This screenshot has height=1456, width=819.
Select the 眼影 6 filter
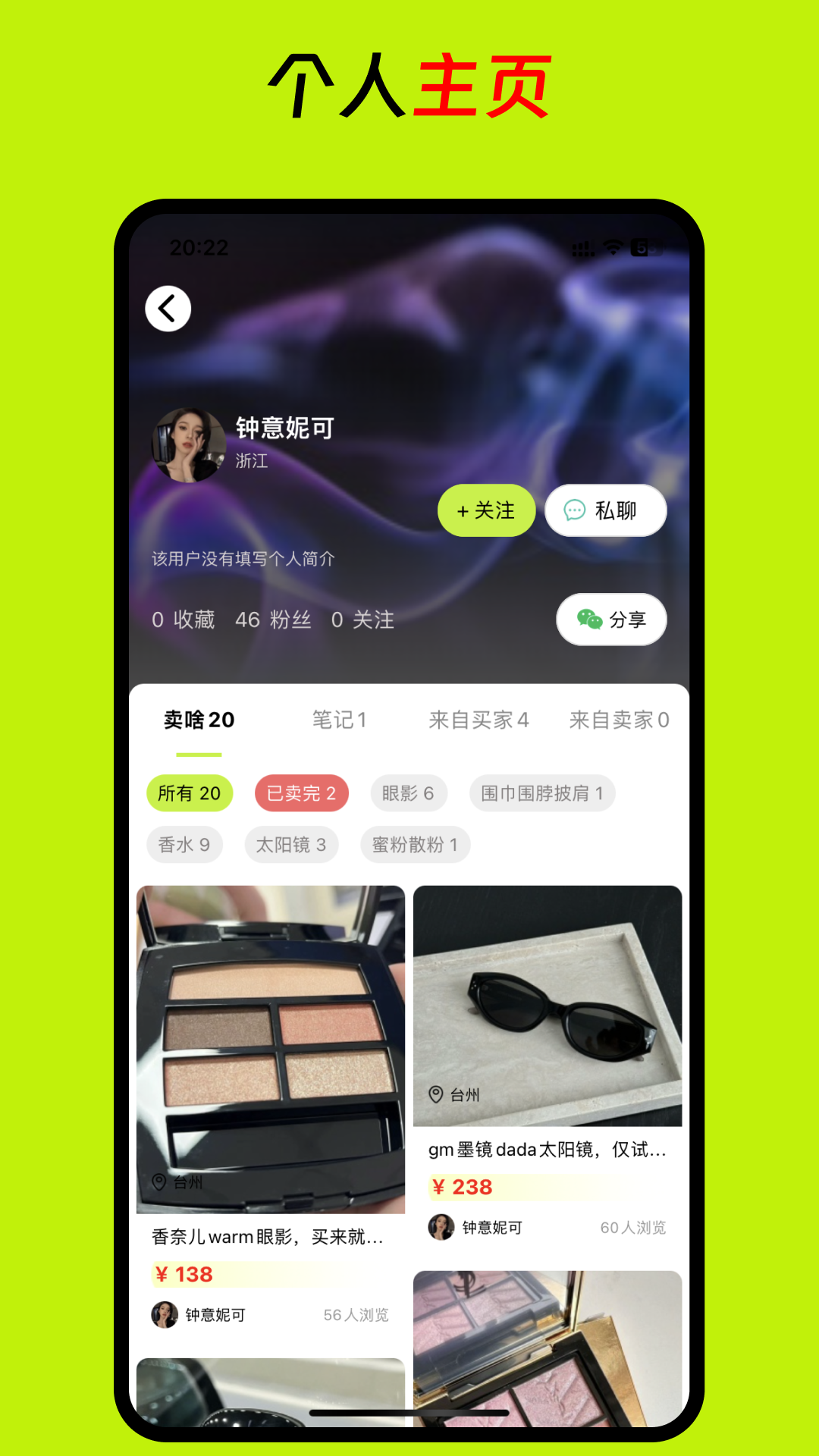point(408,793)
